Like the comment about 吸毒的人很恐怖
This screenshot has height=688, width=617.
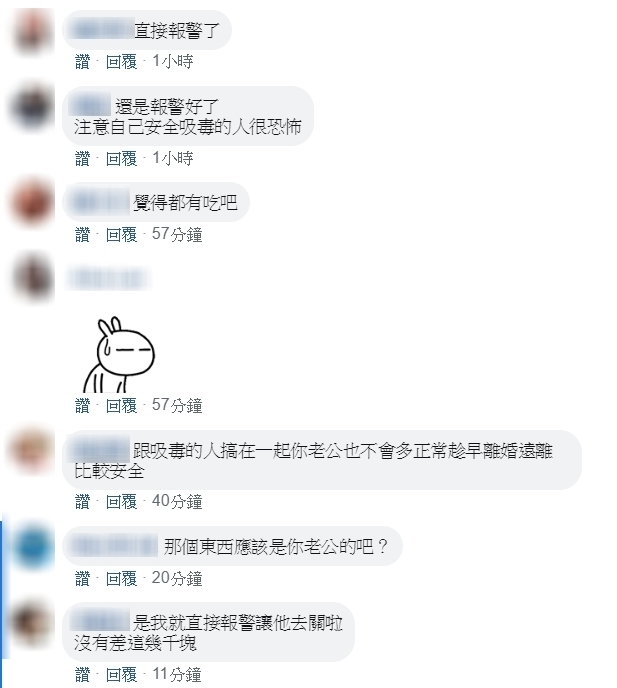pos(82,159)
